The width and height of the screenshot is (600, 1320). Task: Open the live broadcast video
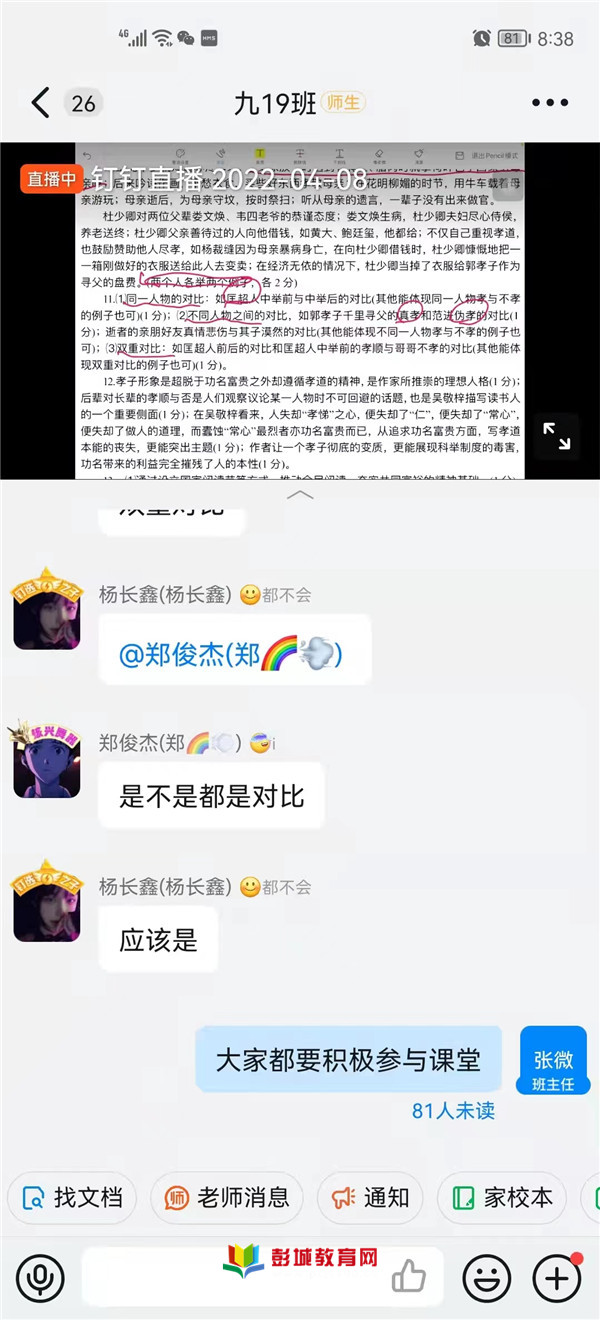pos(300,310)
